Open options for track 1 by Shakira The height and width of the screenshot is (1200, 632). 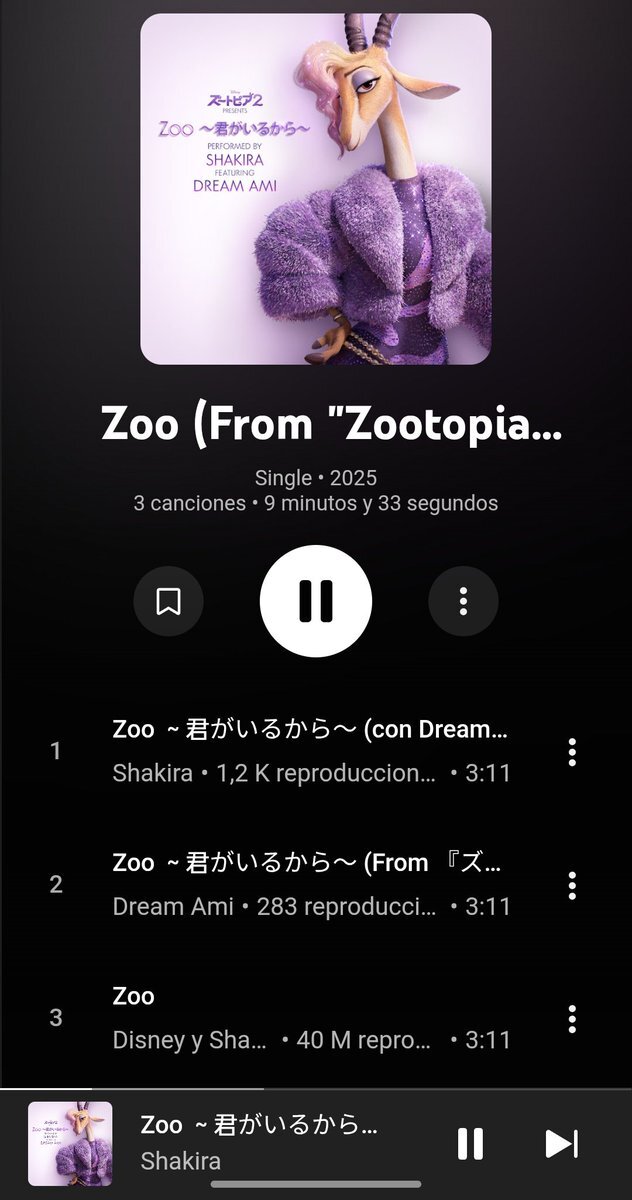572,752
